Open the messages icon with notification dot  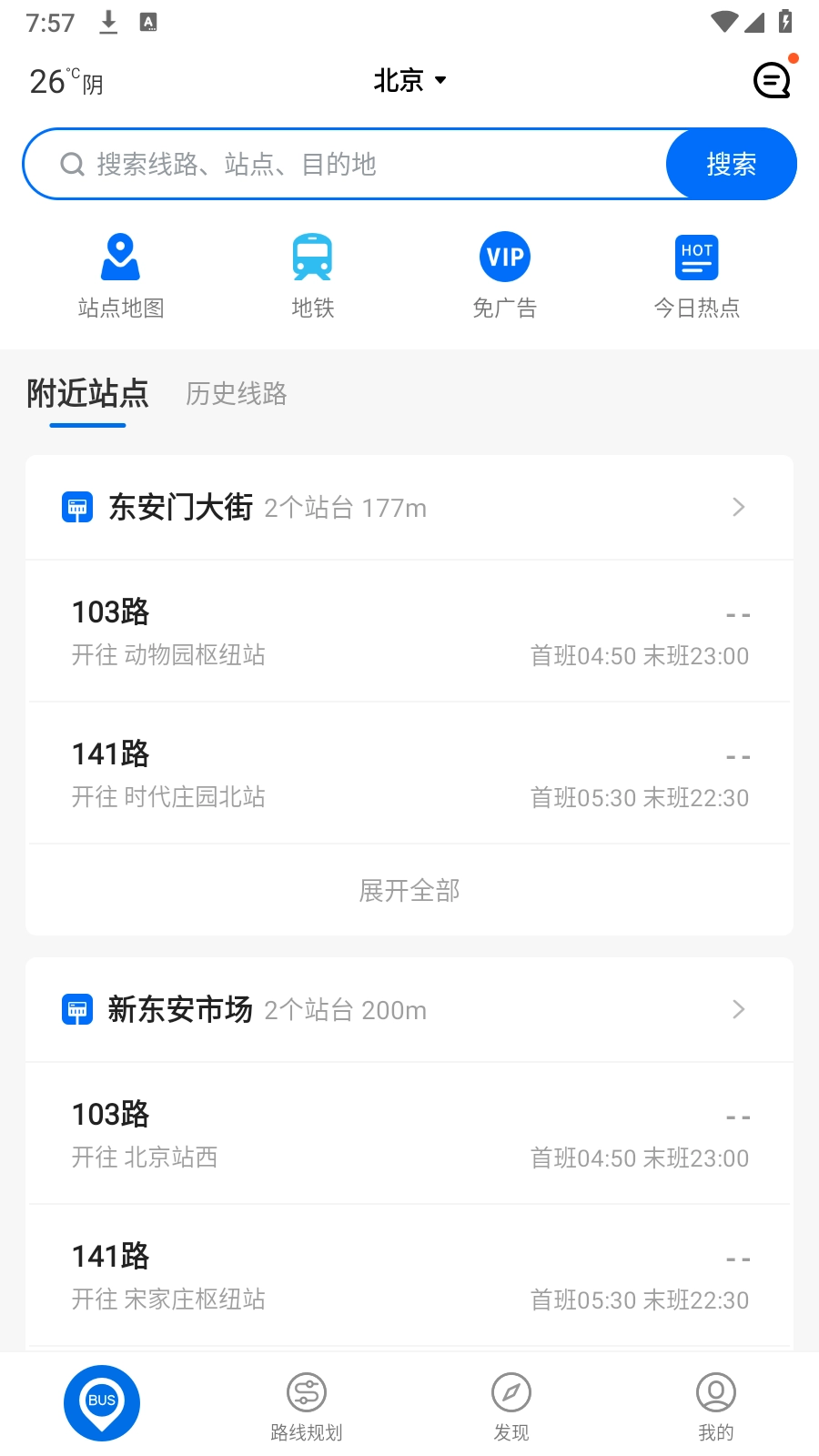771,81
